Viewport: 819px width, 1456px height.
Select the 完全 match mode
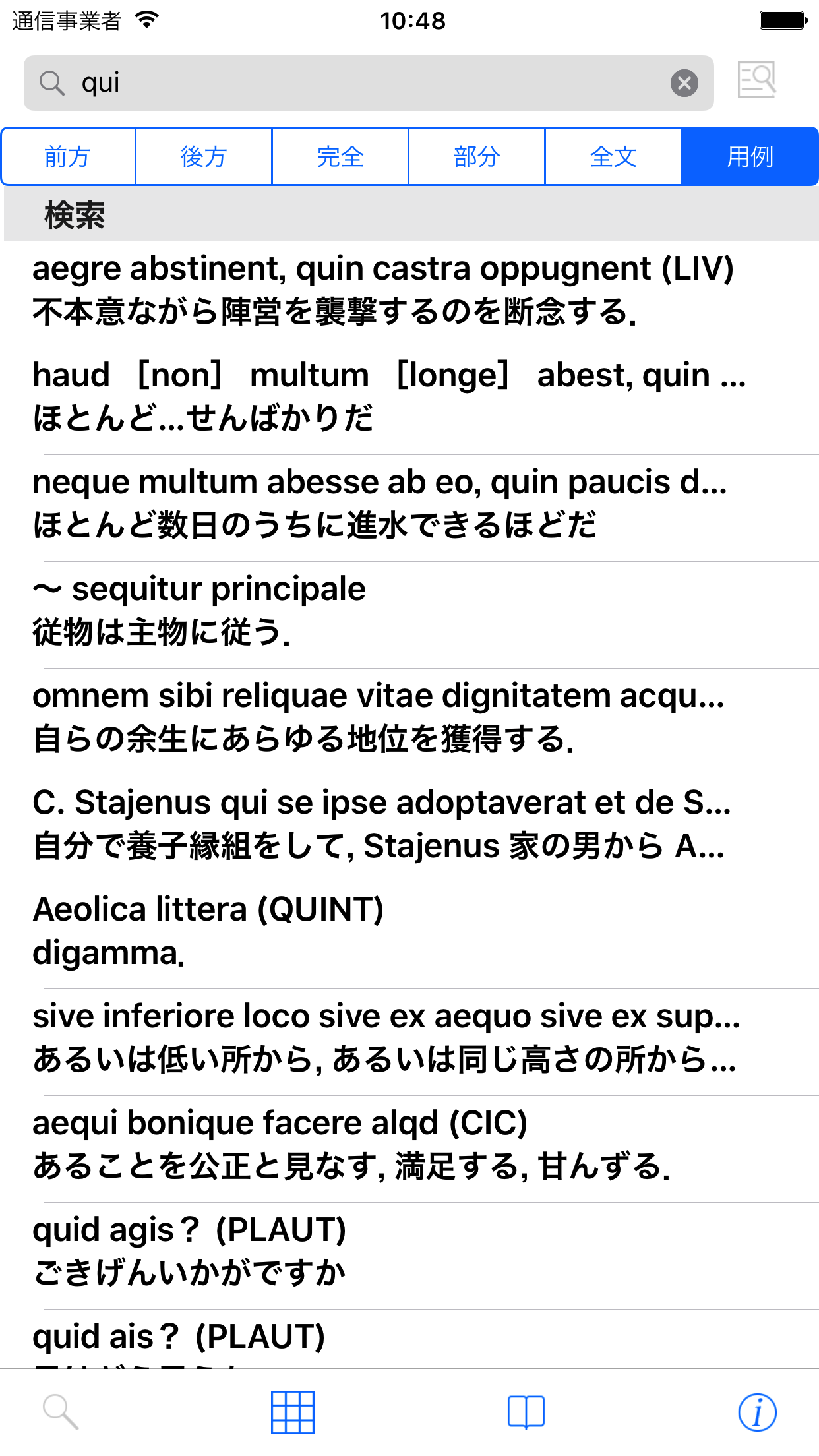(340, 156)
